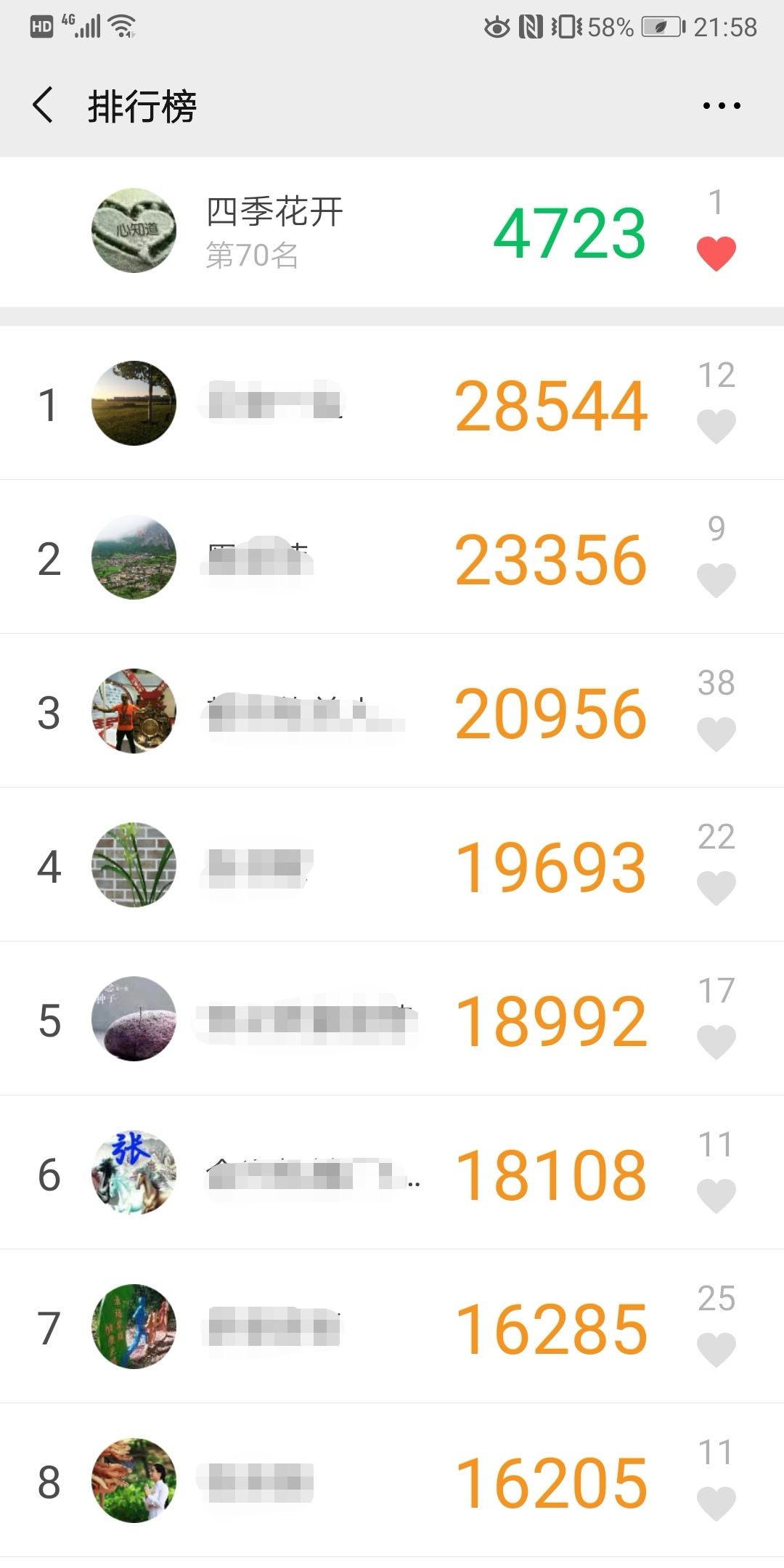
Task: Like the rank 3 entry with 20956 steps
Action: 716,734
